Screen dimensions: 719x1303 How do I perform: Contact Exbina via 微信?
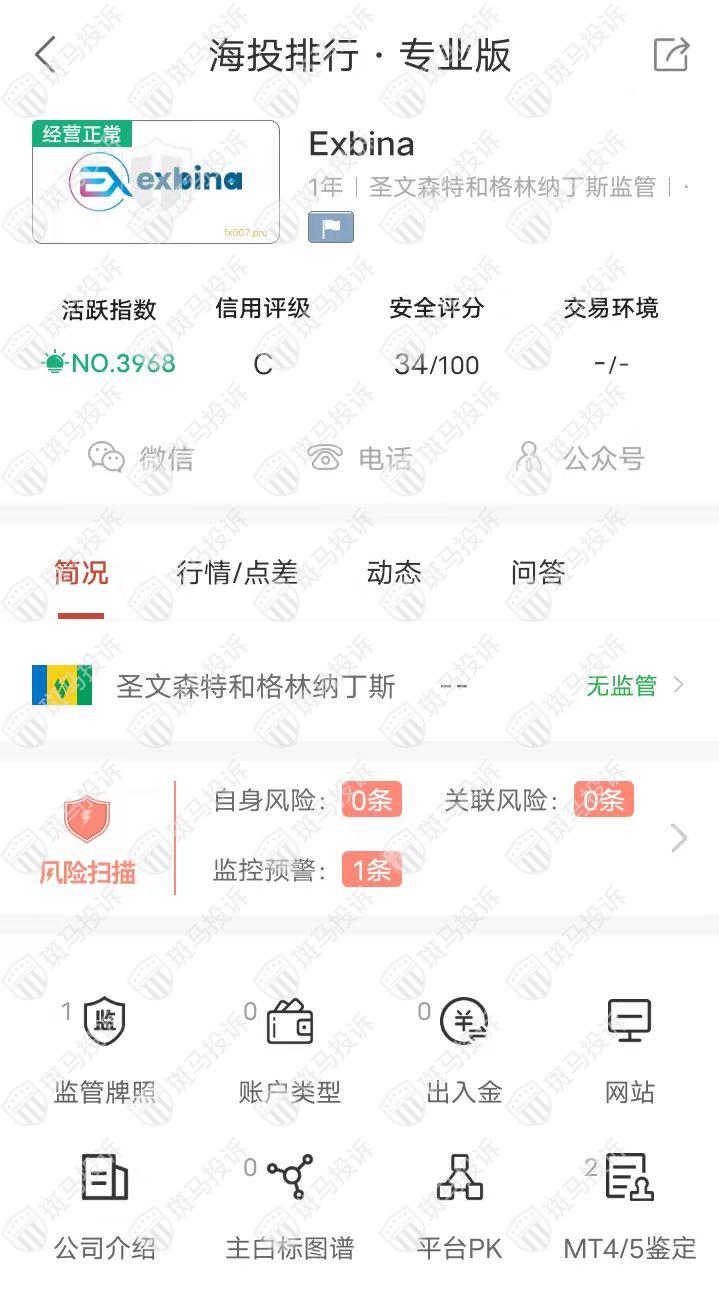click(x=141, y=458)
